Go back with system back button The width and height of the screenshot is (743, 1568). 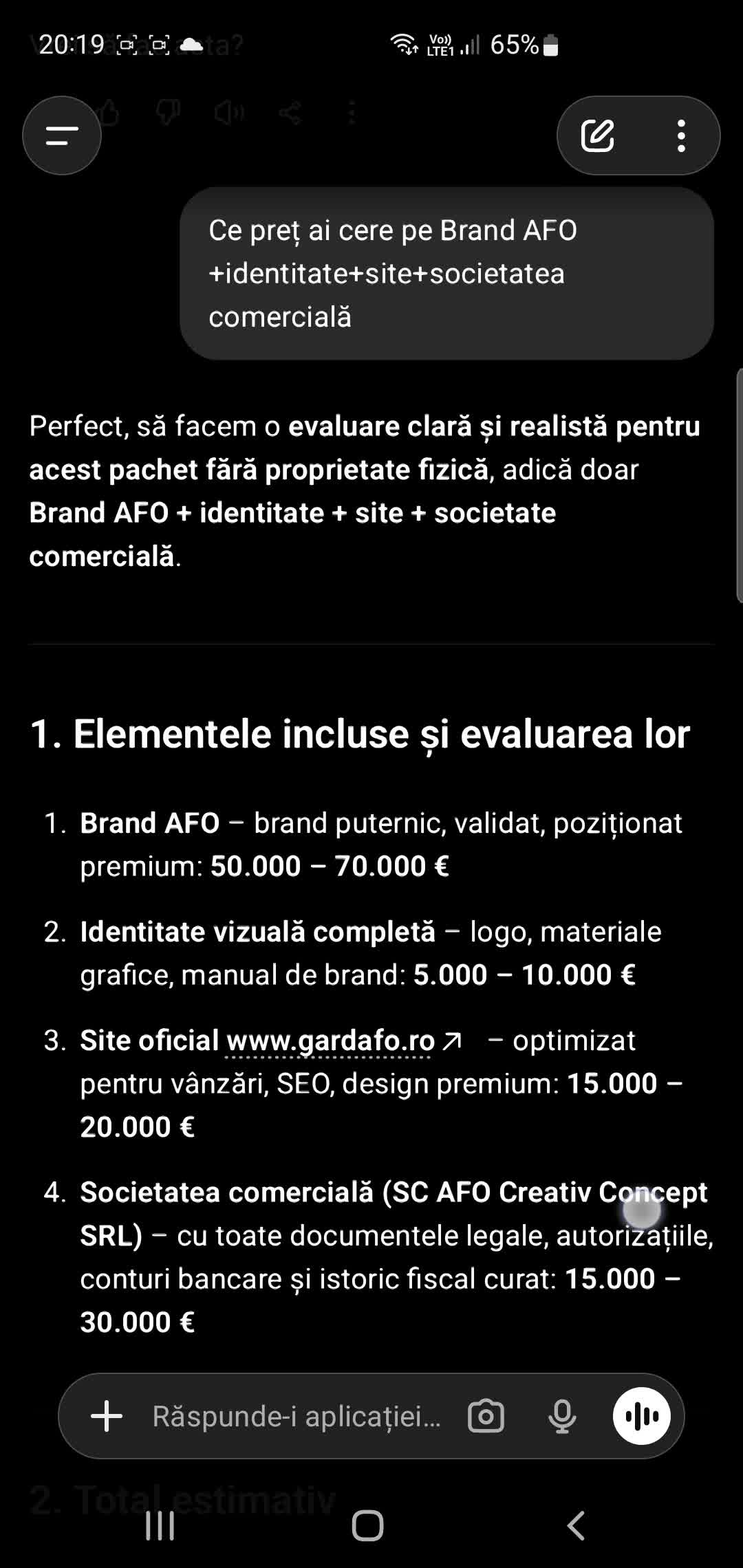coord(575,1526)
